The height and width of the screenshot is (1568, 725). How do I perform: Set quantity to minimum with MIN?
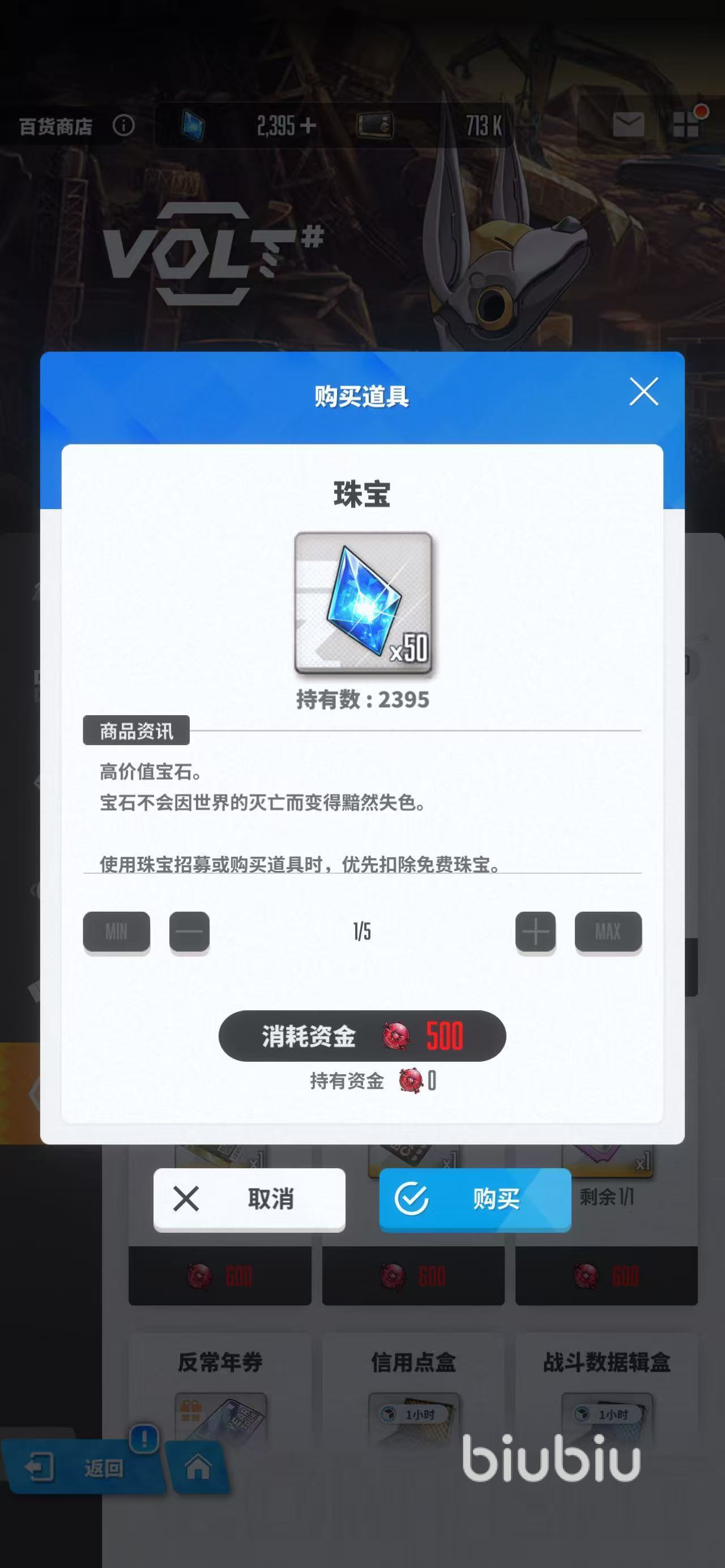tap(116, 931)
